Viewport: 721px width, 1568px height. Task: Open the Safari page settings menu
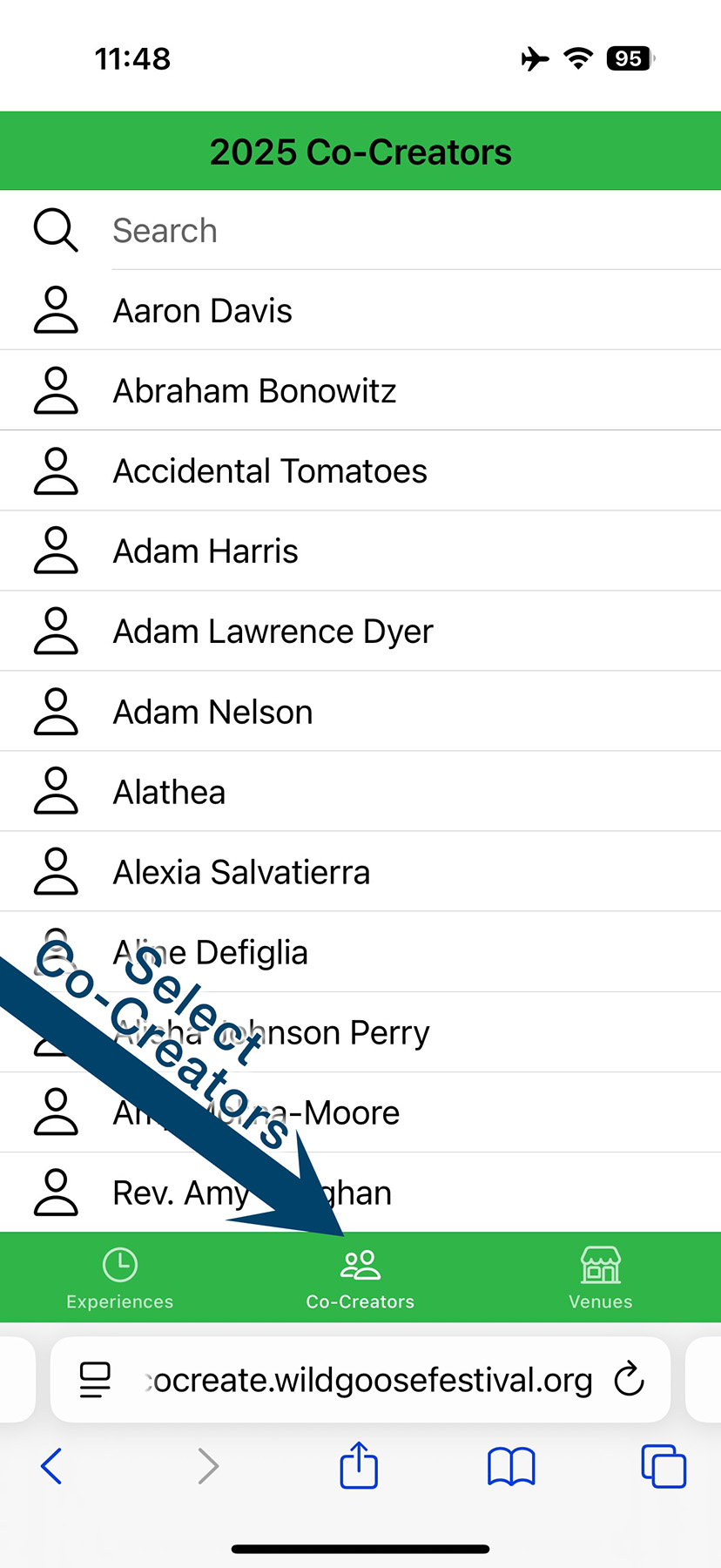click(95, 1380)
